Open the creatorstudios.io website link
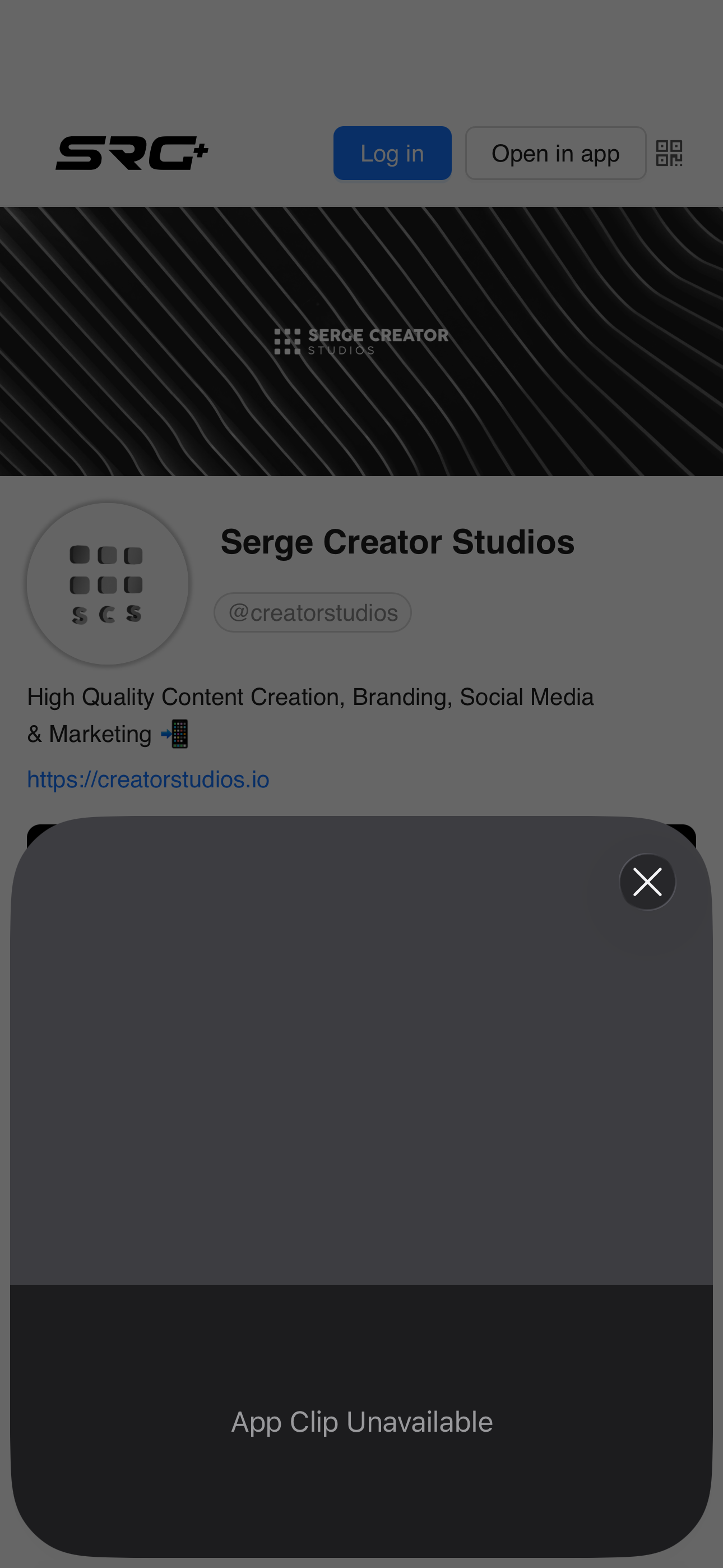This screenshot has height=1568, width=723. [x=148, y=779]
